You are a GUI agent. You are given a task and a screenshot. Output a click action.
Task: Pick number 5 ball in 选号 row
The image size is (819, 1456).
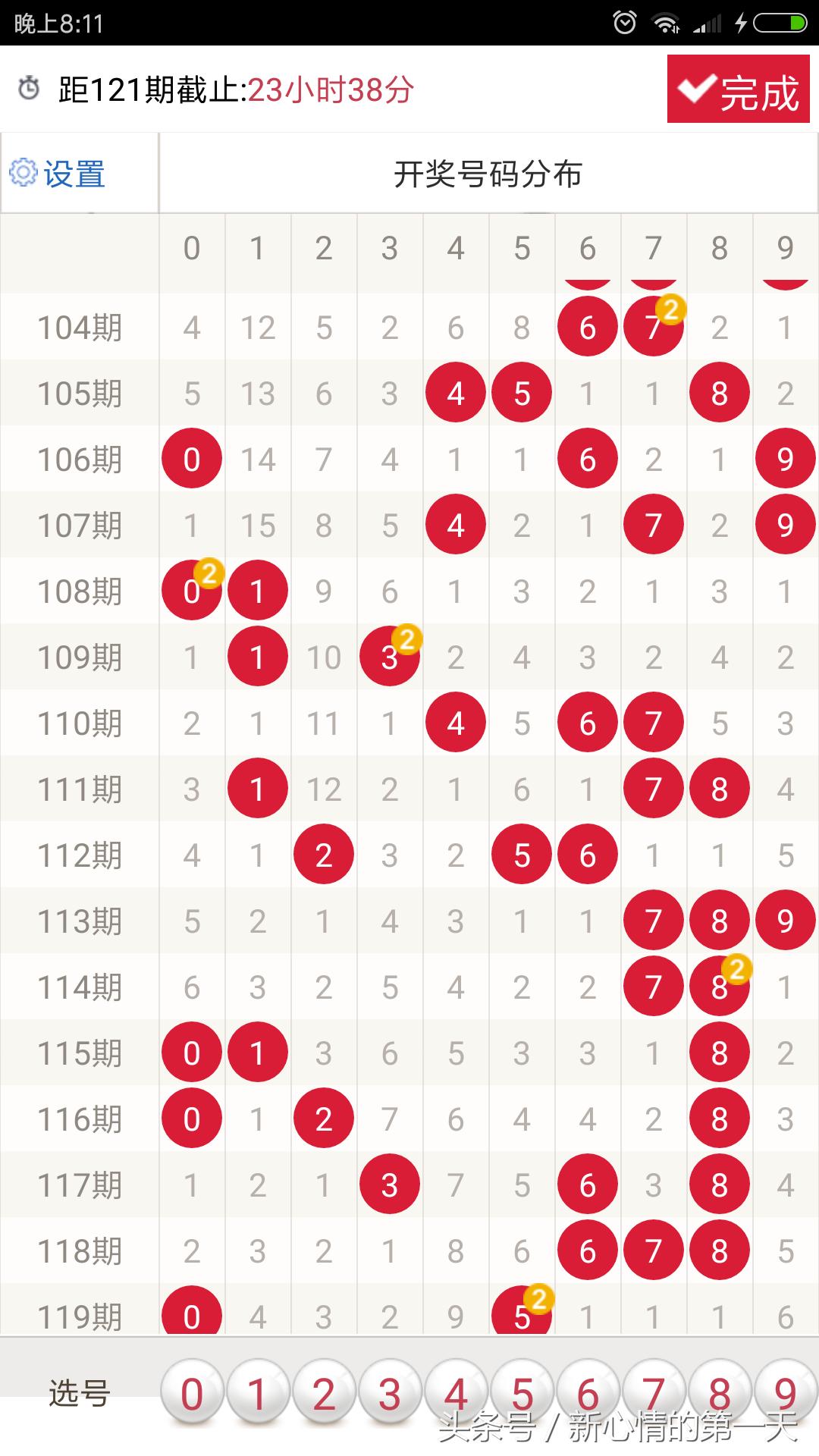coord(522,1394)
